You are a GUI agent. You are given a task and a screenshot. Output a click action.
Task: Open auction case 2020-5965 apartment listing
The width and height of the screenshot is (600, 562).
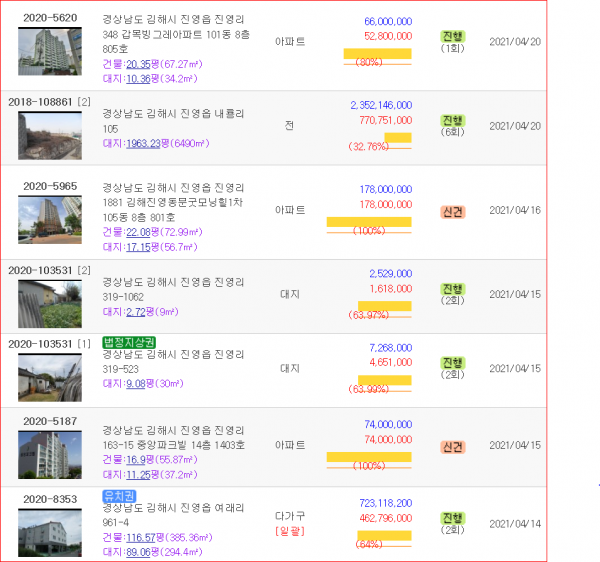[x=50, y=186]
